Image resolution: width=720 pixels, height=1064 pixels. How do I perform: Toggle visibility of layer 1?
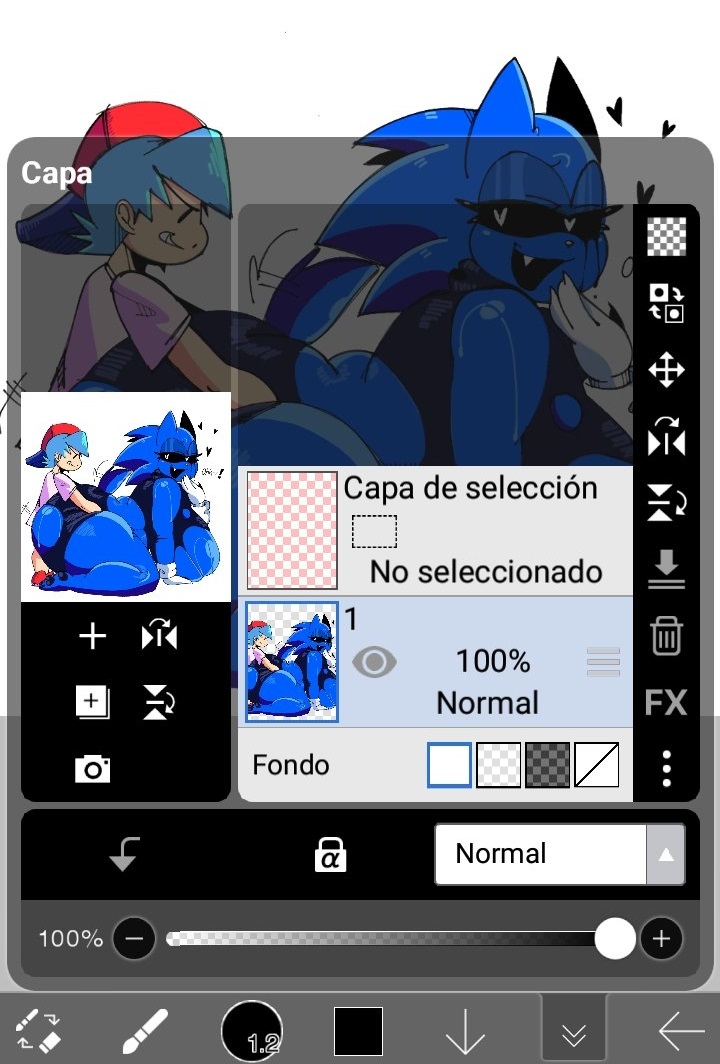(374, 662)
